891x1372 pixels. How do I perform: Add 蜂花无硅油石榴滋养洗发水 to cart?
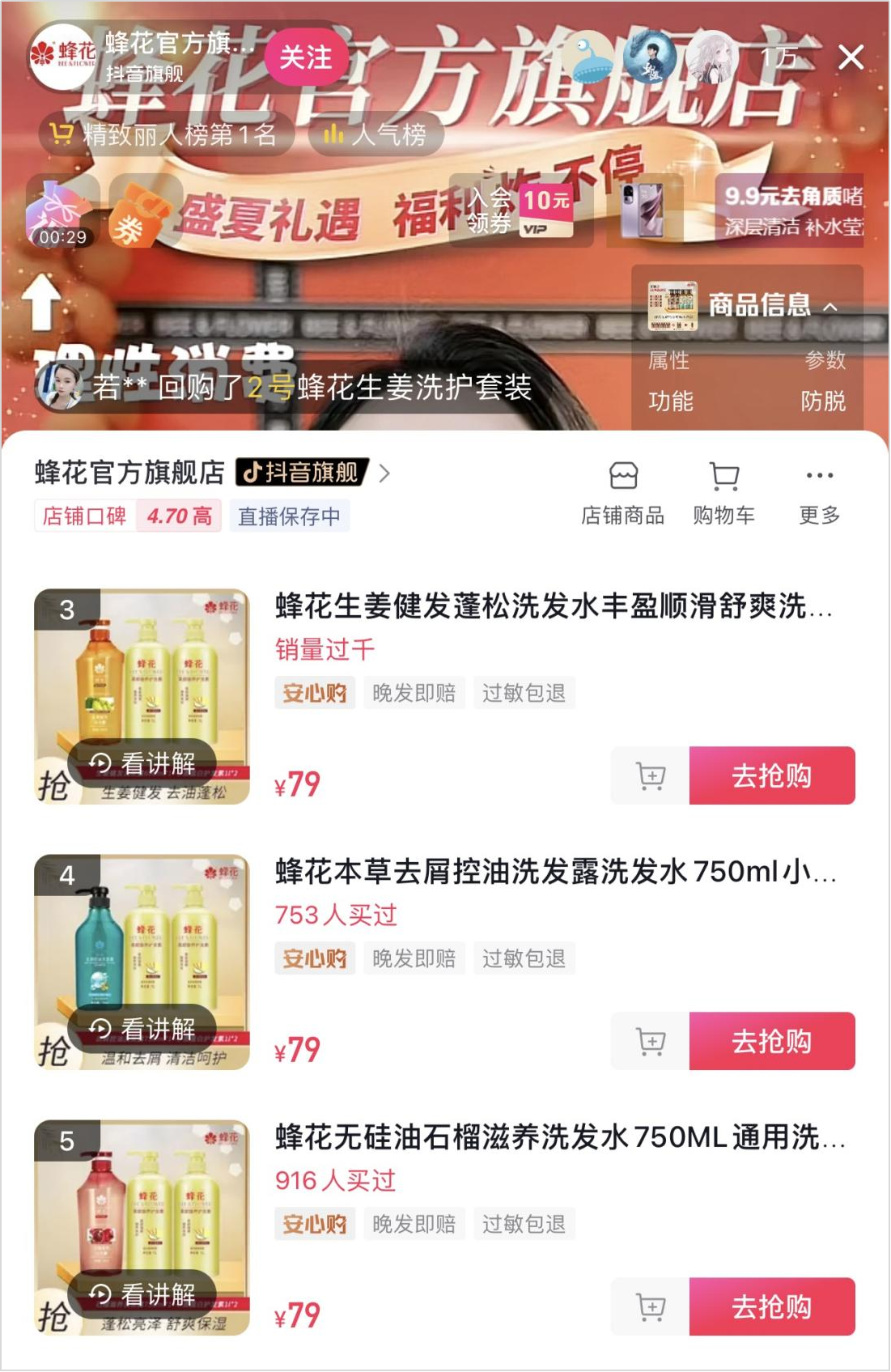point(651,1306)
